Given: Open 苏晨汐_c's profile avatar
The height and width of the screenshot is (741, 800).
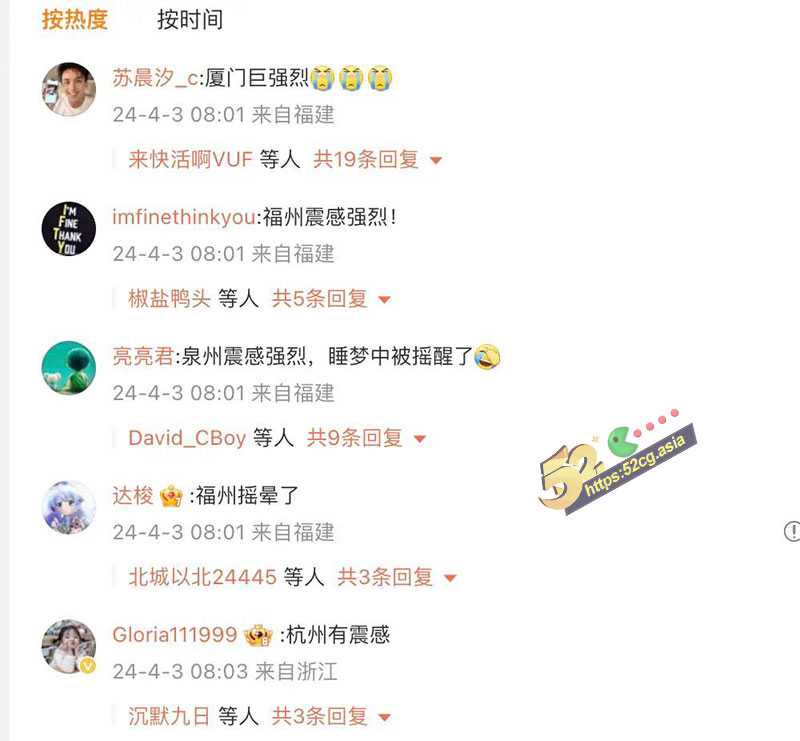Looking at the screenshot, I should (x=68, y=90).
